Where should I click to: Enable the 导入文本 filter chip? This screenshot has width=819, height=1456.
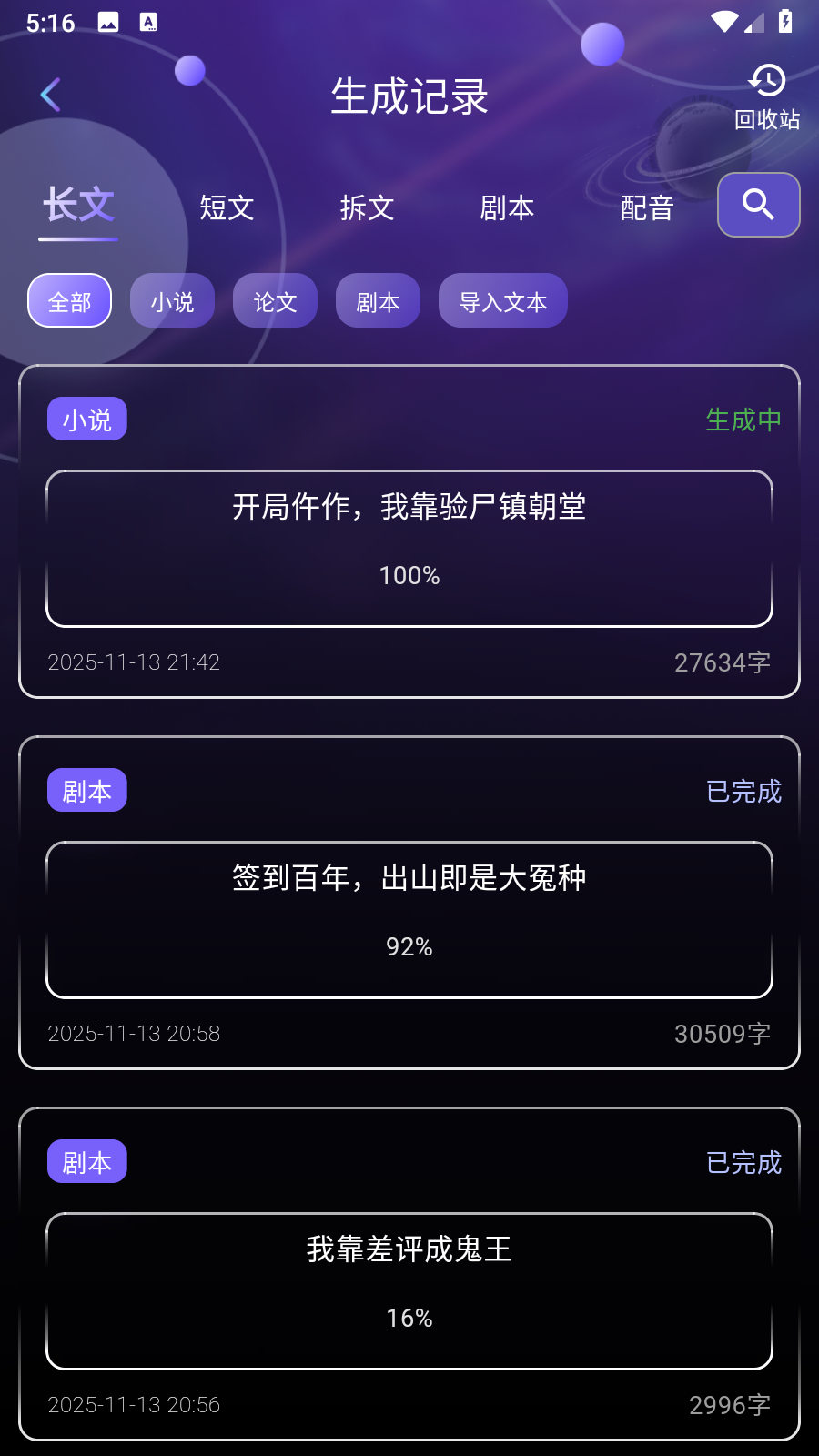point(502,300)
